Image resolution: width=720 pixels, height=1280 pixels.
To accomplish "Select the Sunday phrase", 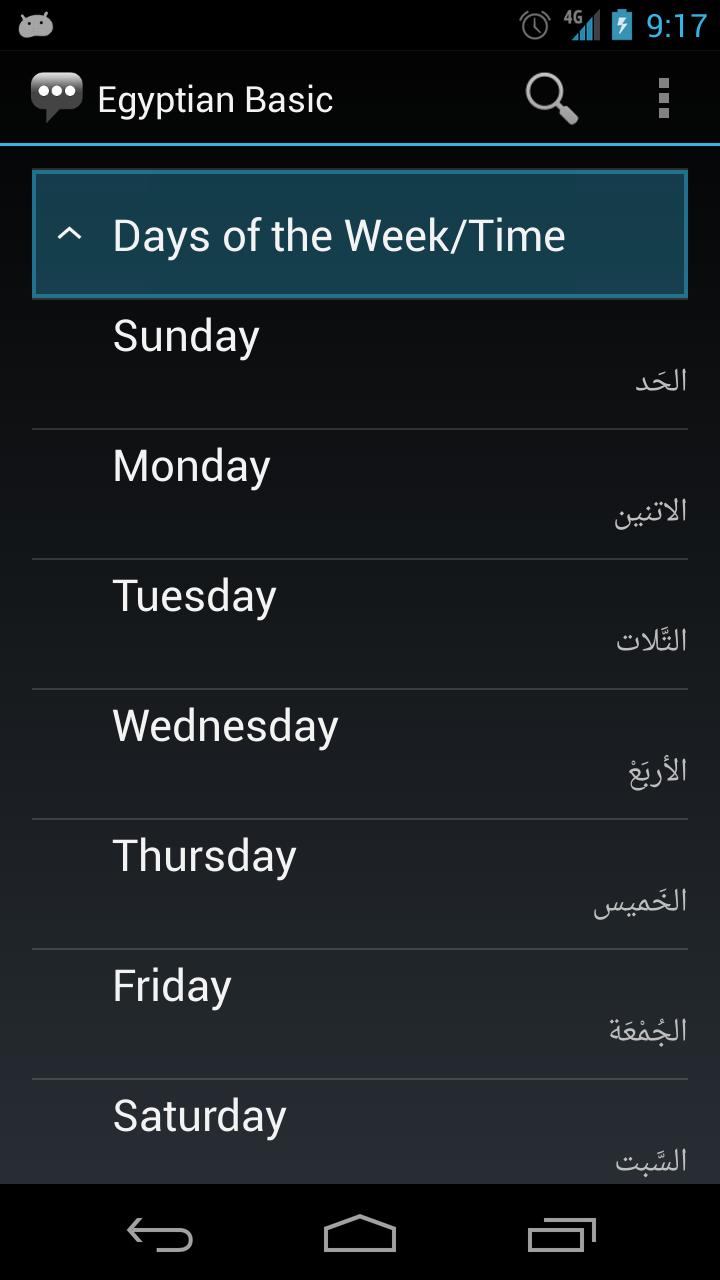I will point(359,363).
